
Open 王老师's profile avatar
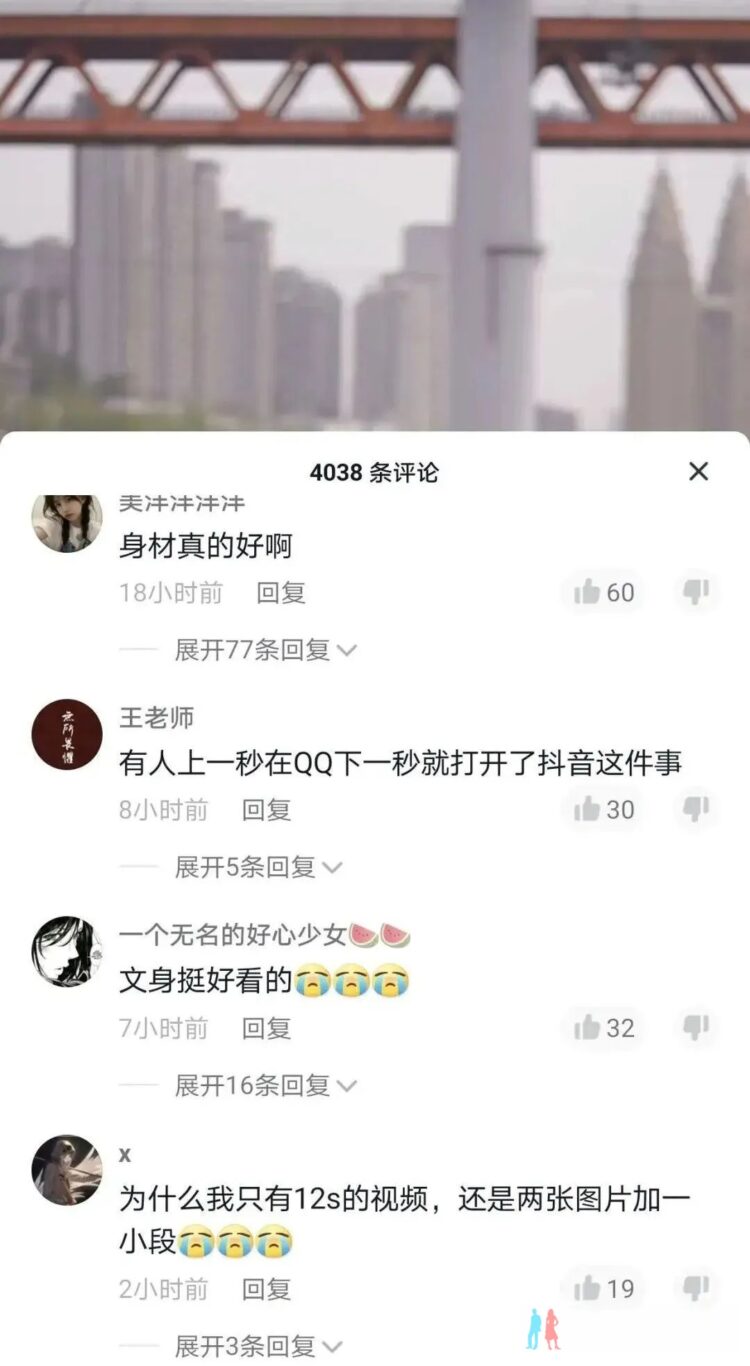[67, 734]
